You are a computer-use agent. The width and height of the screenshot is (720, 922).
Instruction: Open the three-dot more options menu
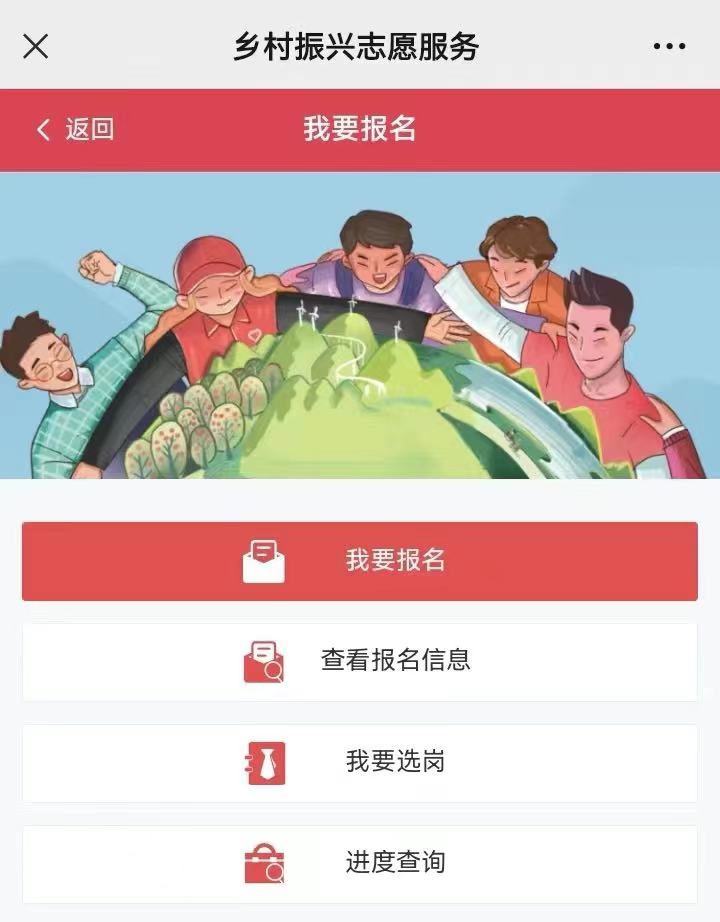coord(669,46)
